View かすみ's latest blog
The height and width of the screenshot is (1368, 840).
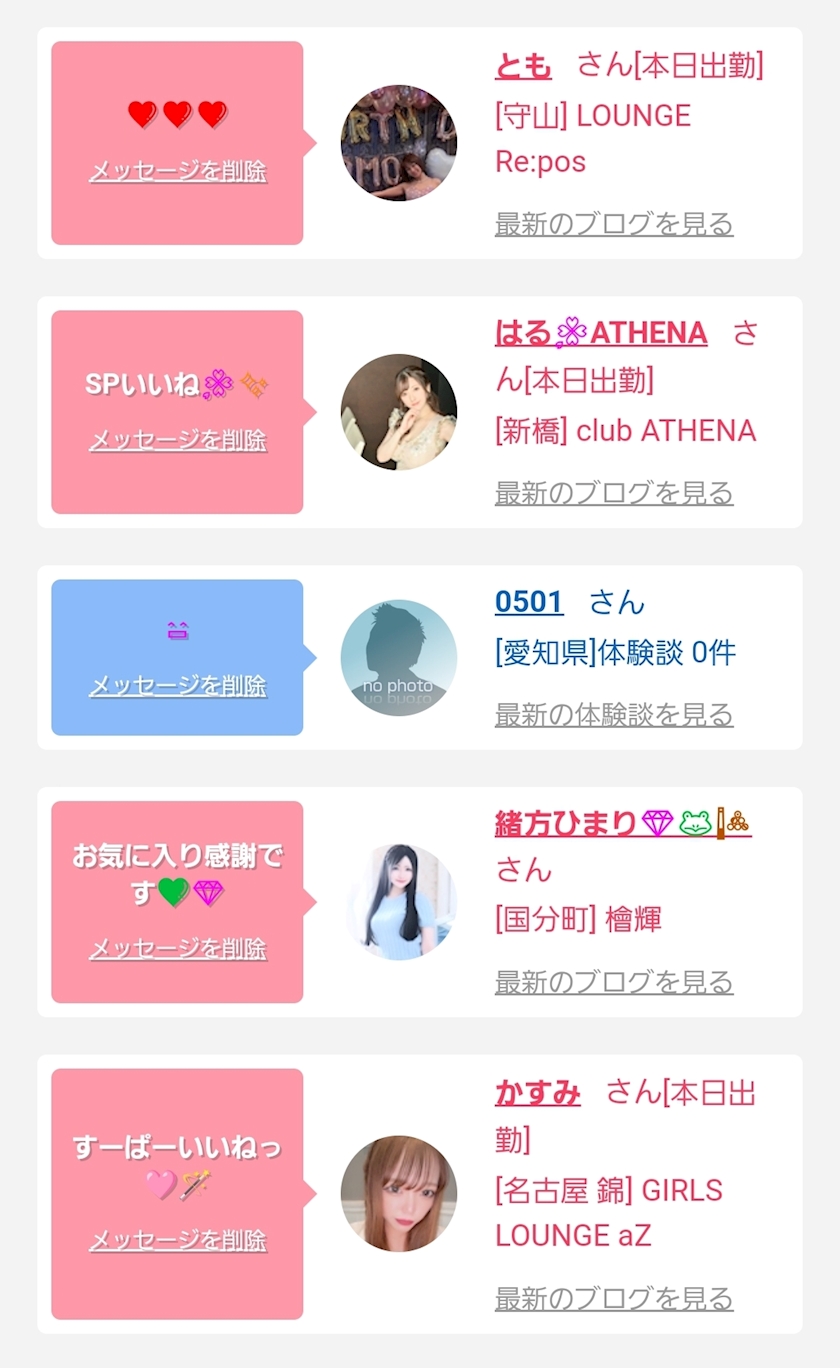tap(614, 1299)
